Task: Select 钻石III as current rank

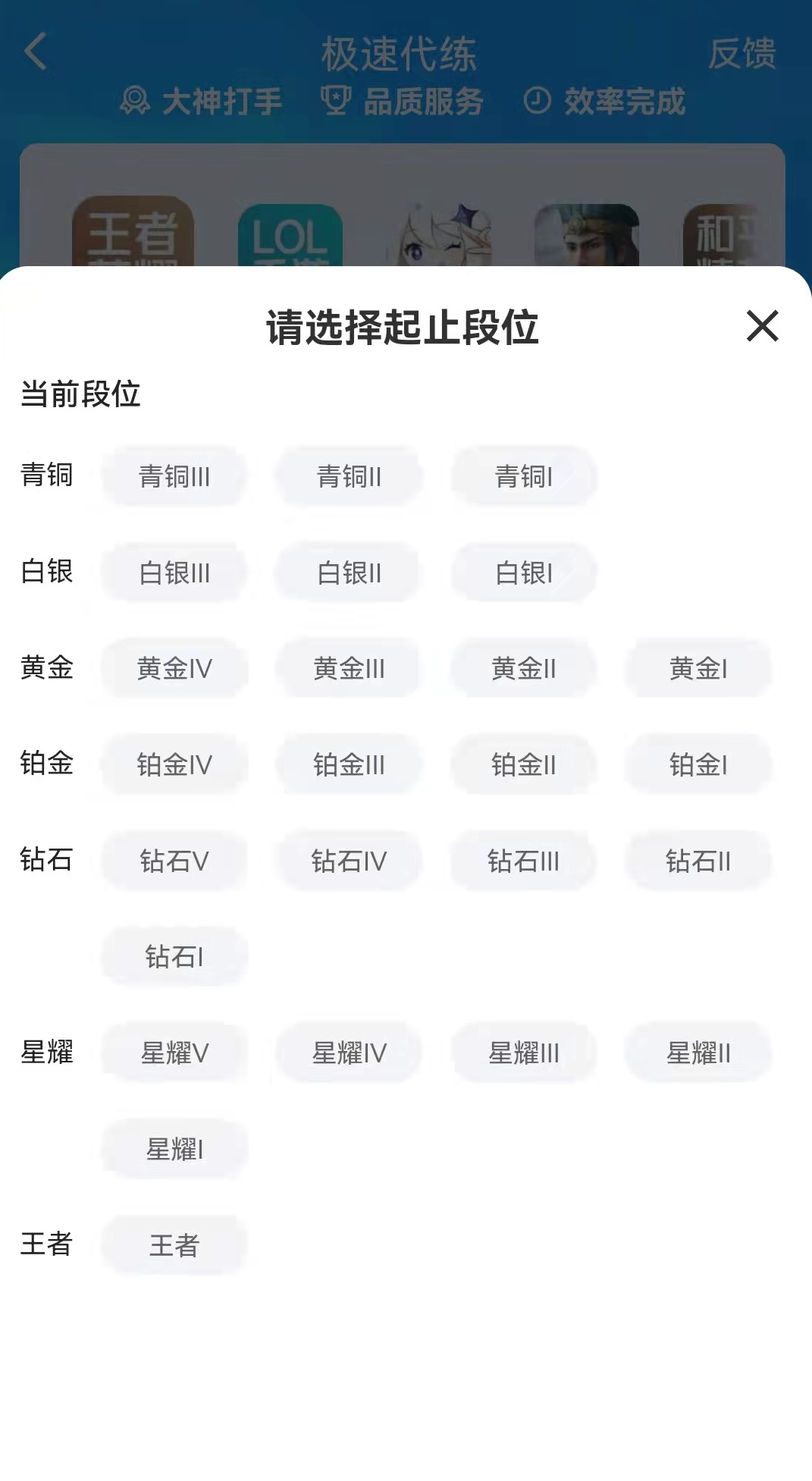Action: click(524, 861)
